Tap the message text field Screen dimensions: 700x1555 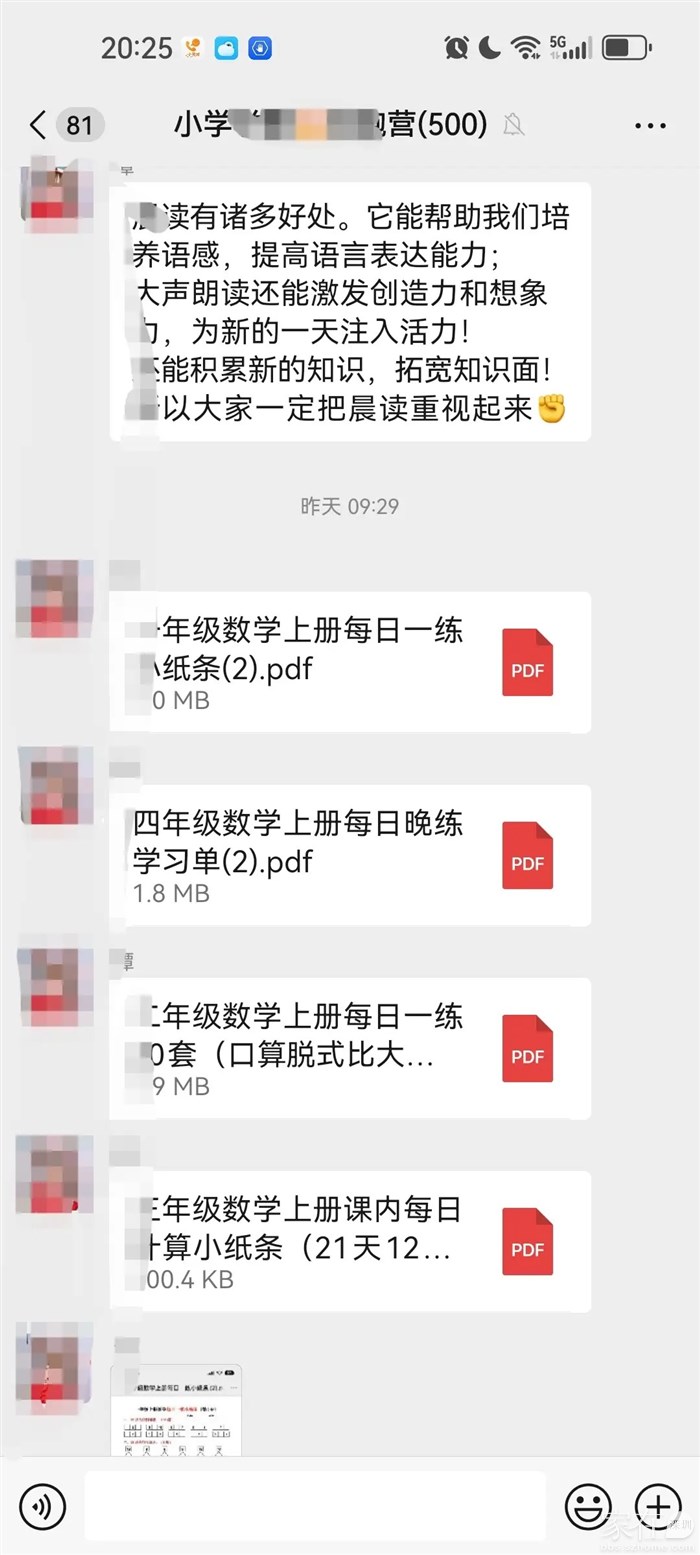[x=315, y=1504]
